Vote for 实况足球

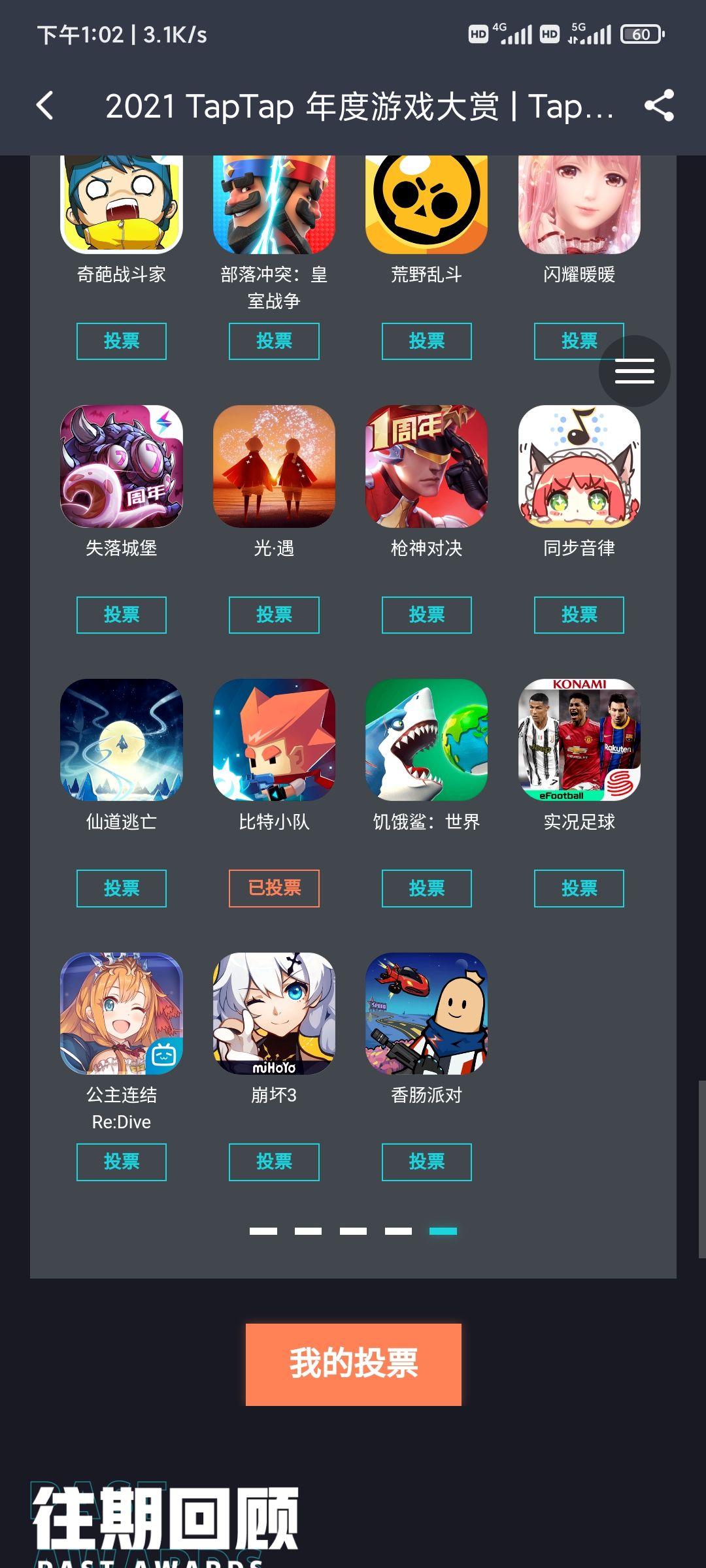pyautogui.click(x=579, y=889)
